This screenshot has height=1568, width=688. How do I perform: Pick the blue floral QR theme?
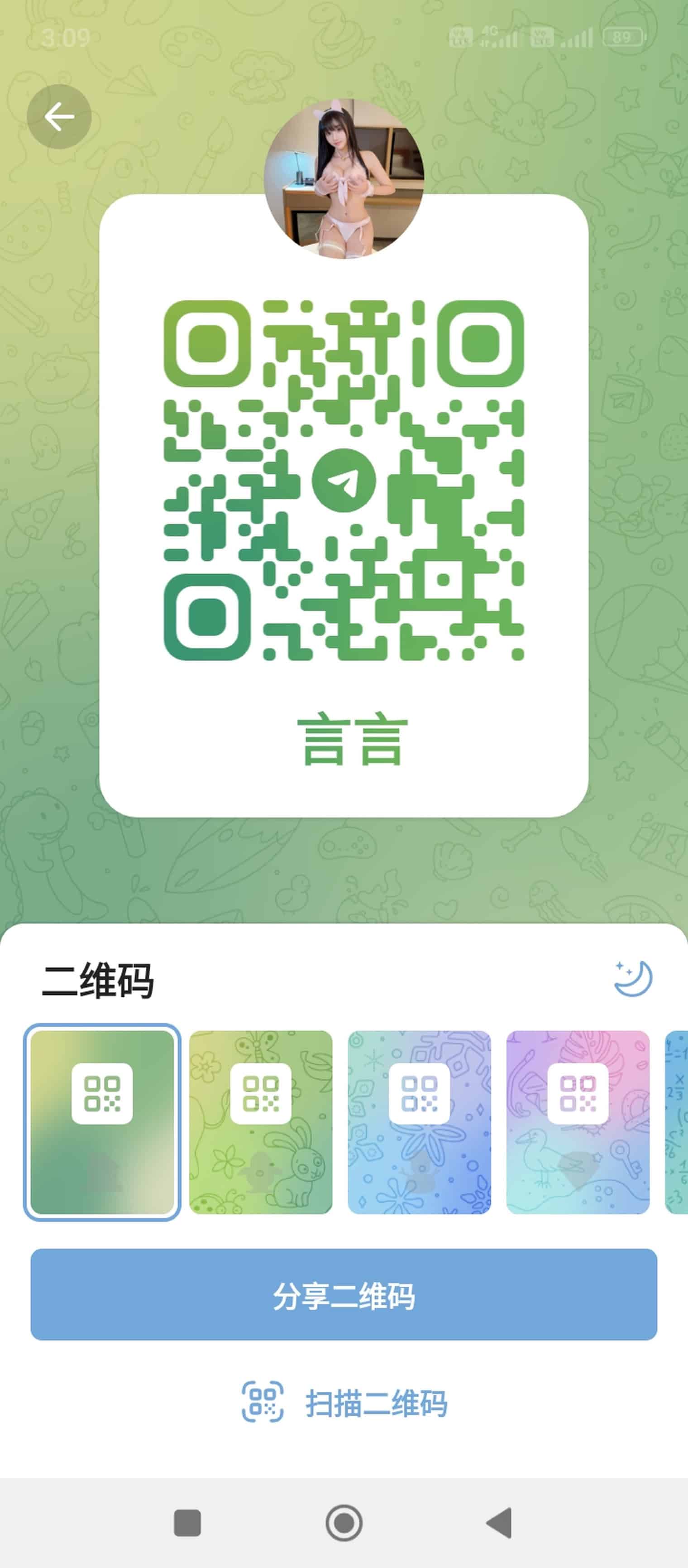[419, 1122]
